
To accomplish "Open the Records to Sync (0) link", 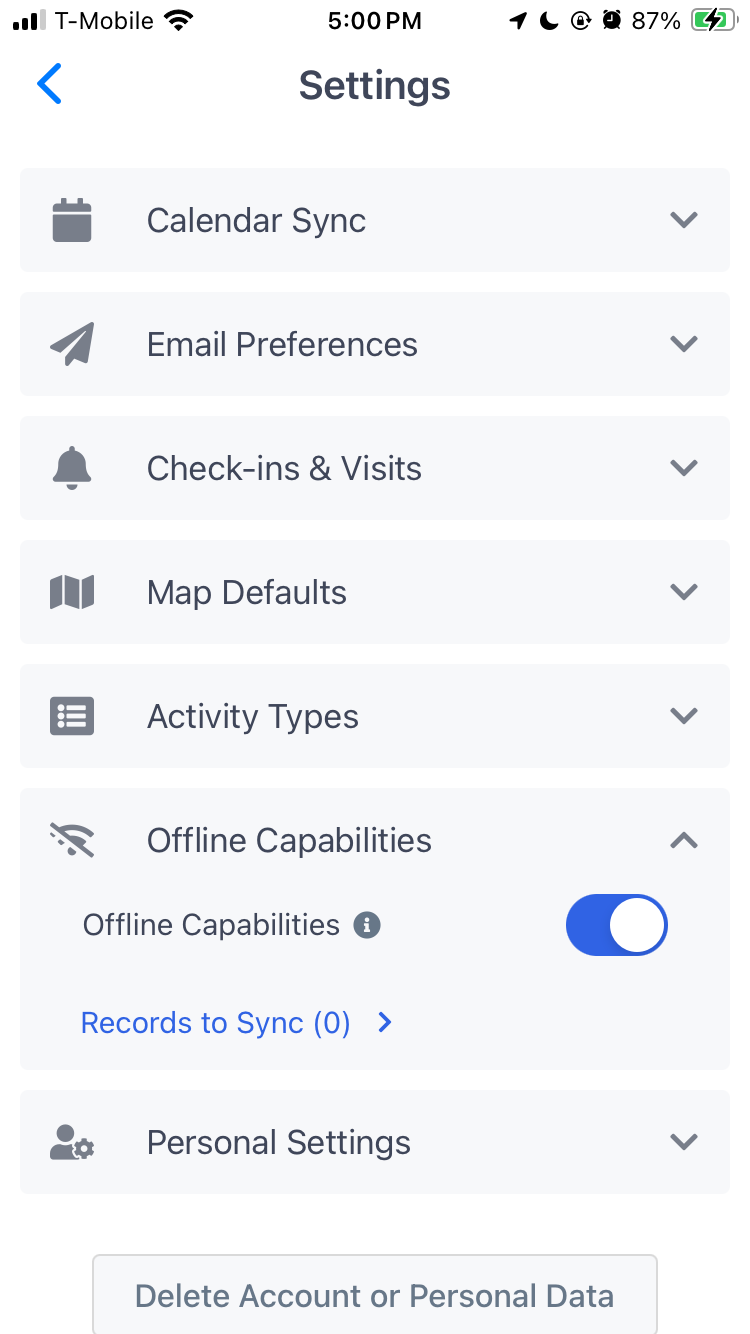I will click(x=237, y=1023).
